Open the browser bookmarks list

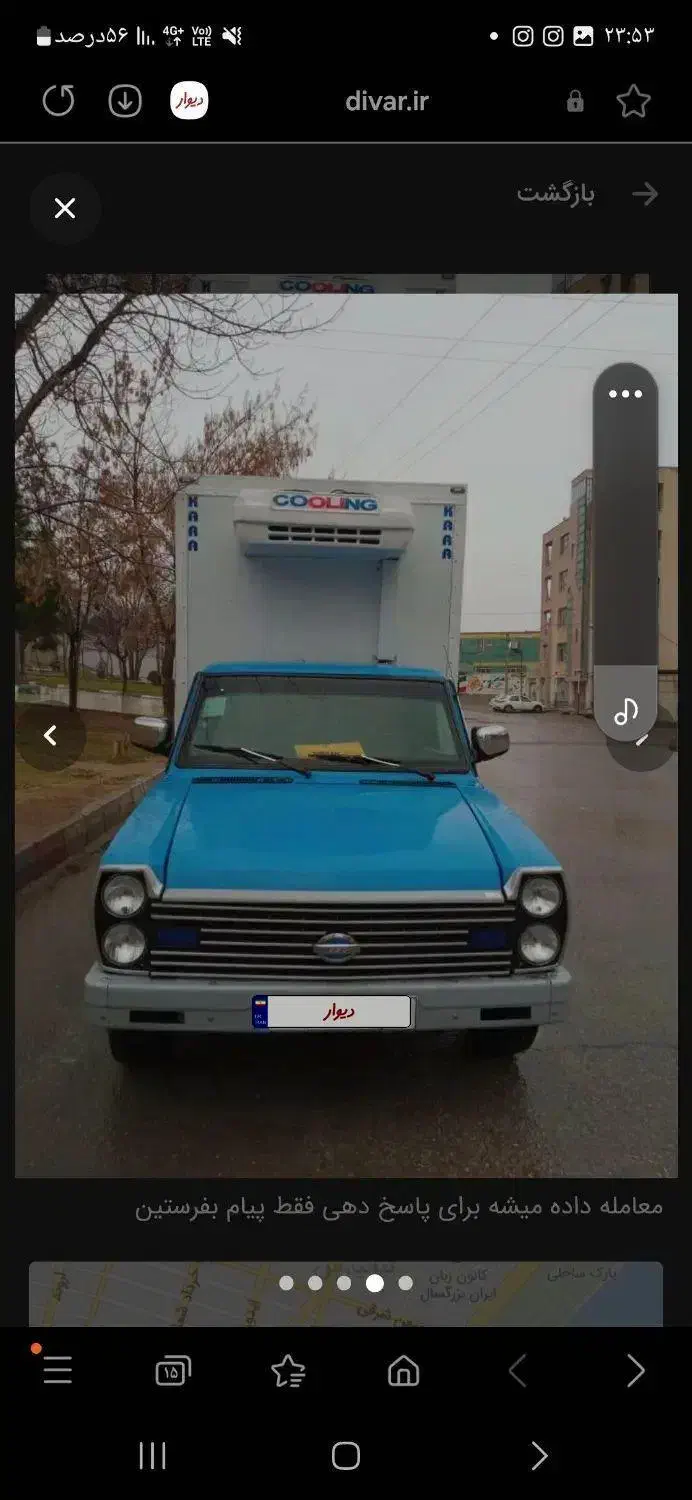(x=288, y=1371)
